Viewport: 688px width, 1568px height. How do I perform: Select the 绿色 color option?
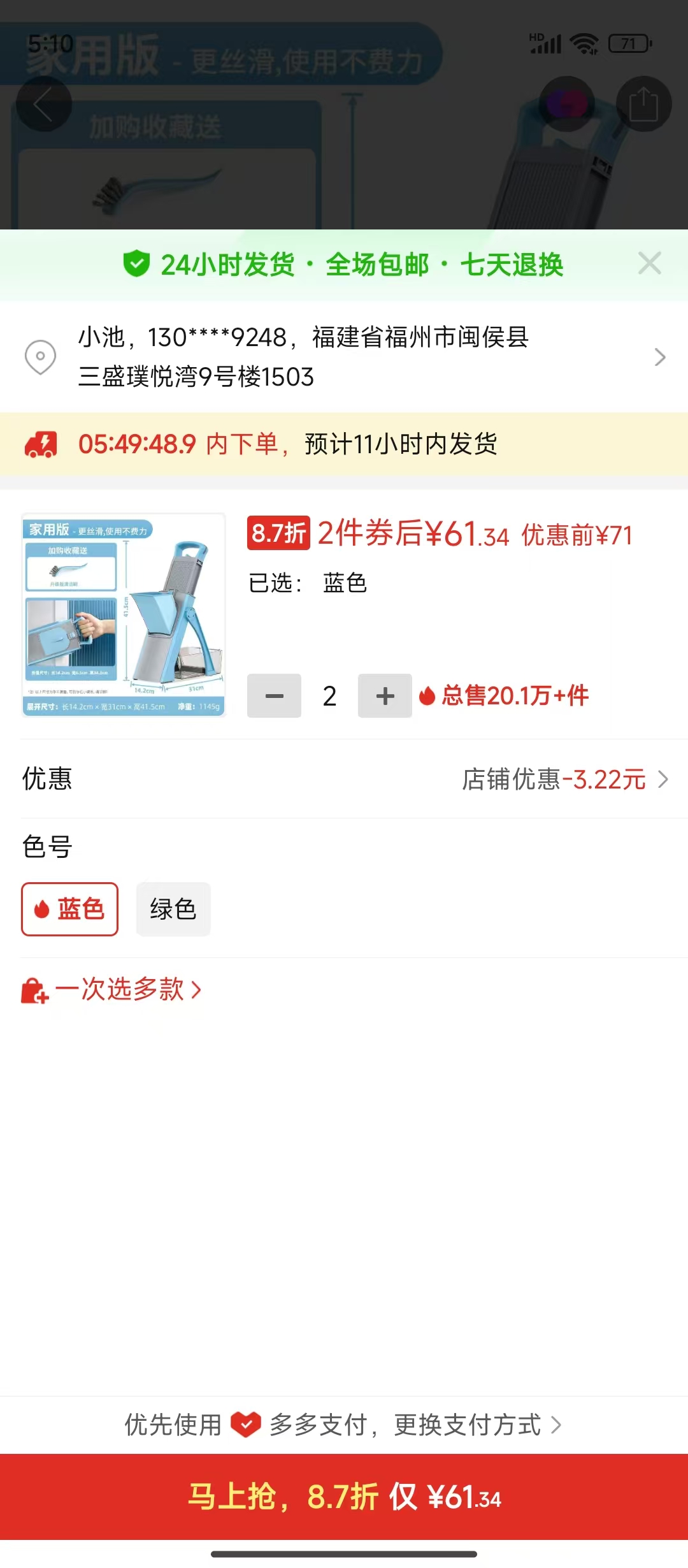[173, 910]
